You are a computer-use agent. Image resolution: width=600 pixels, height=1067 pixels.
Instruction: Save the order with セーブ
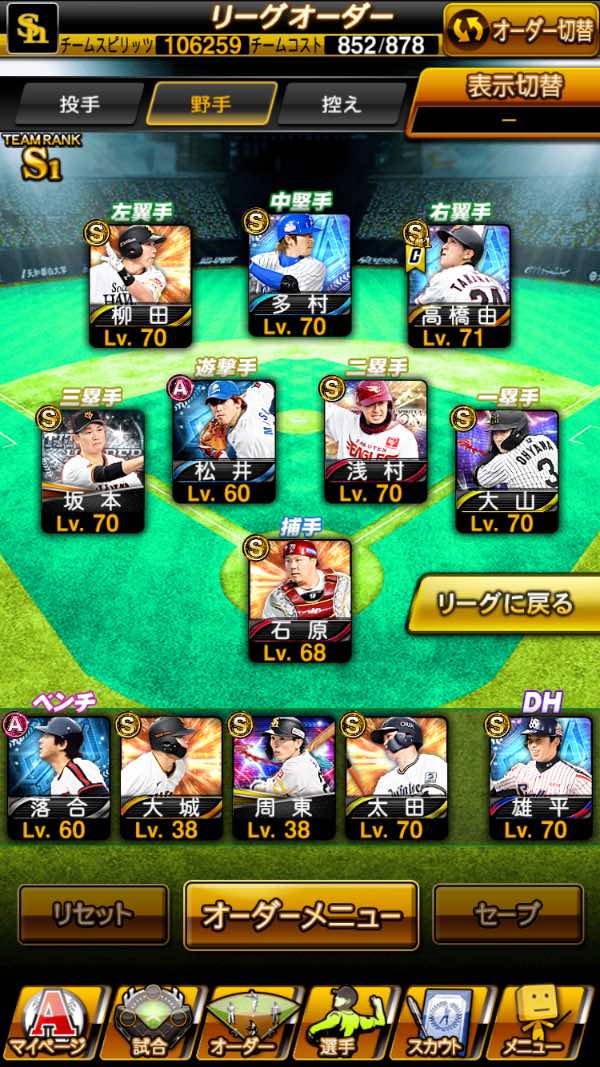pyautogui.click(x=507, y=915)
